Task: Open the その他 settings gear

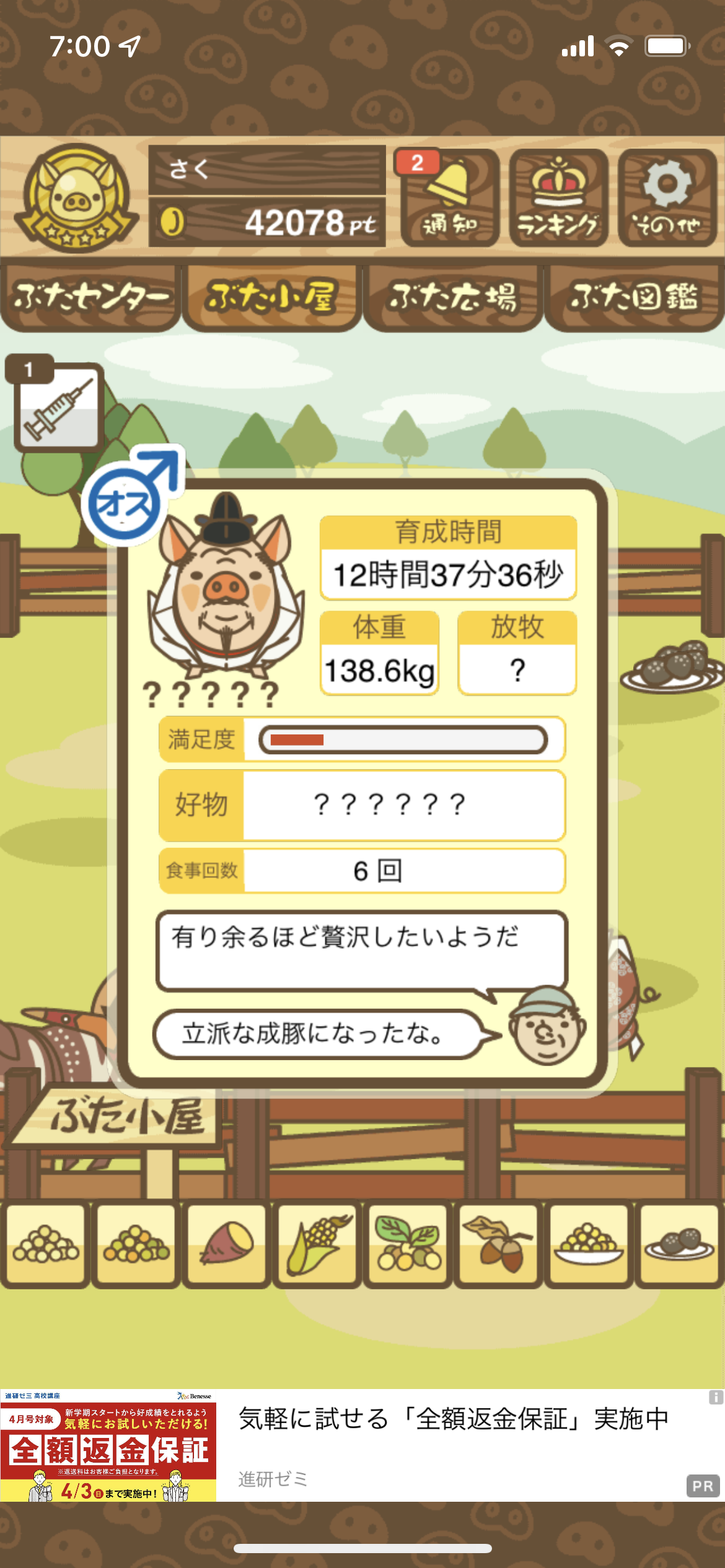Action: tap(667, 198)
